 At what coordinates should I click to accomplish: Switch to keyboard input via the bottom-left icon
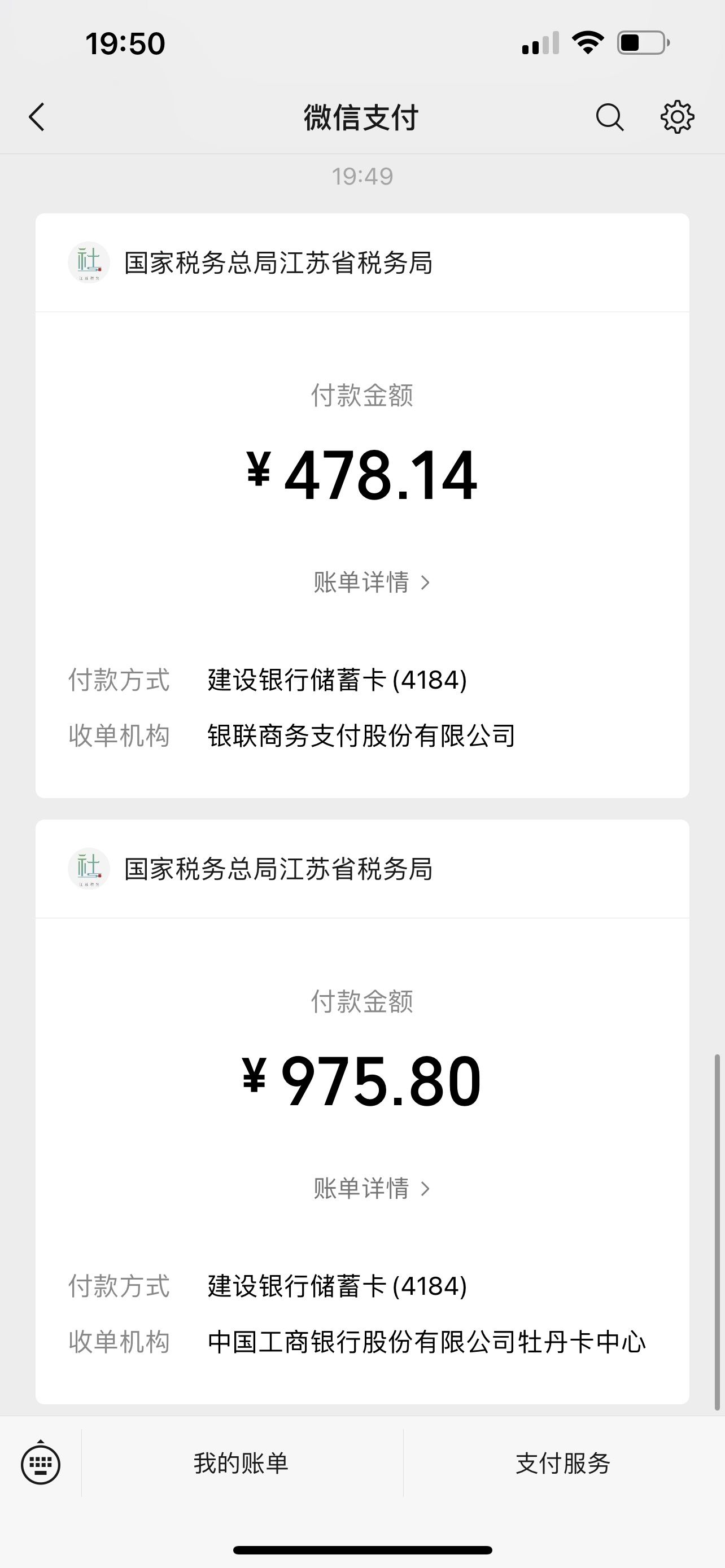click(40, 1464)
